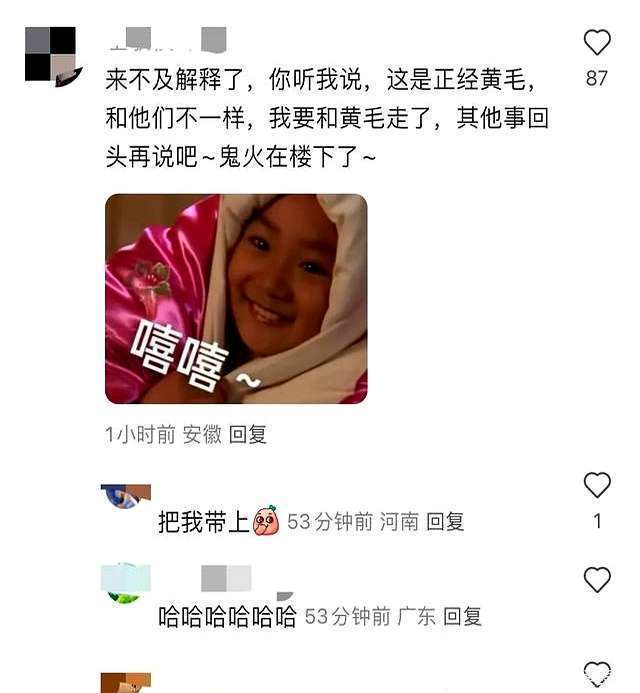Open the top commenter's avatar
This screenshot has width=640, height=693.
50,55
